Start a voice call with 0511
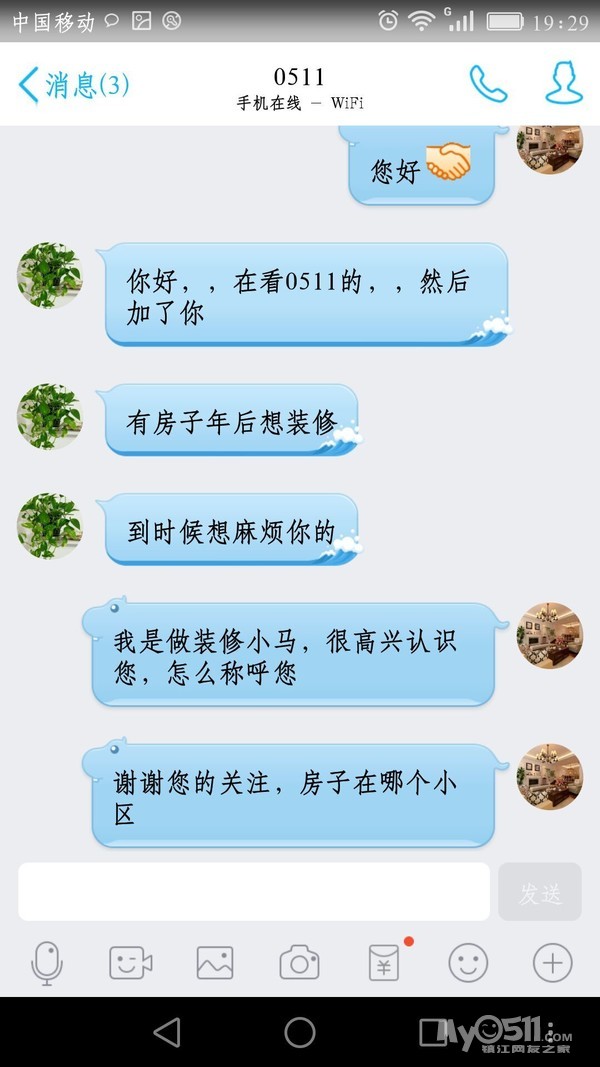Image resolution: width=600 pixels, height=1067 pixels. point(488,84)
